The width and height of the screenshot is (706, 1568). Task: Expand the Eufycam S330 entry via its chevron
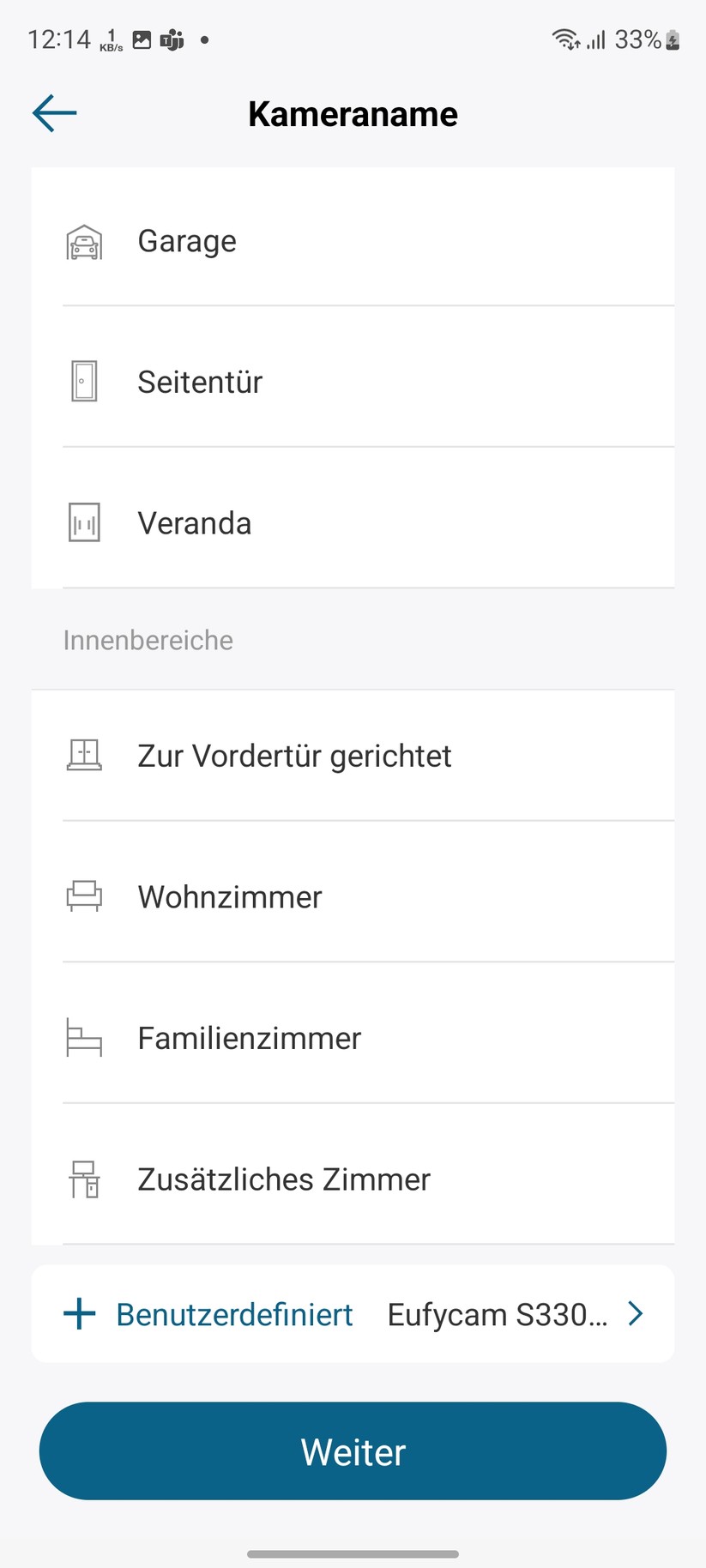click(635, 1313)
